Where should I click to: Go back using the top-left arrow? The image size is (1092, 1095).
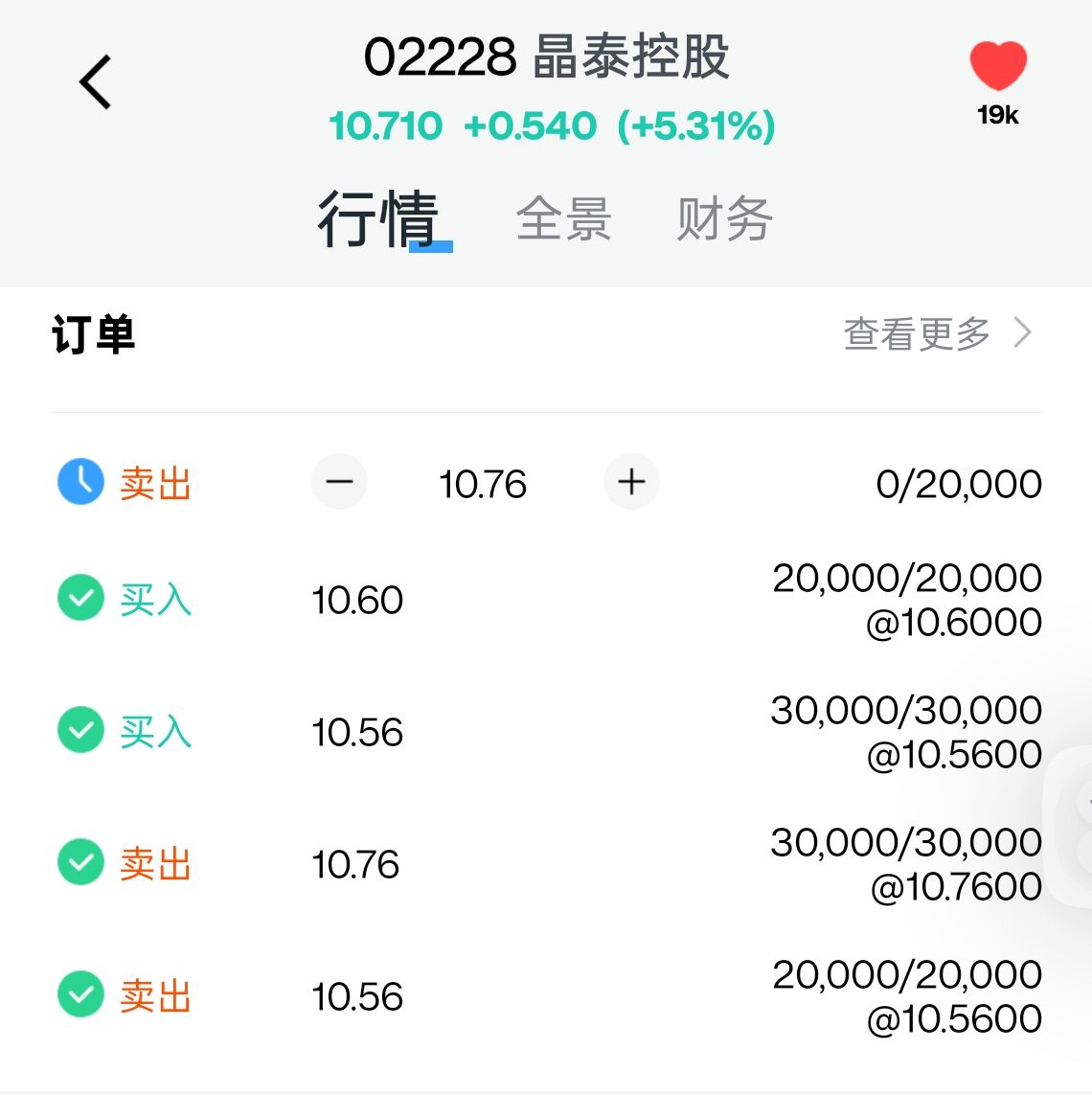[x=96, y=82]
